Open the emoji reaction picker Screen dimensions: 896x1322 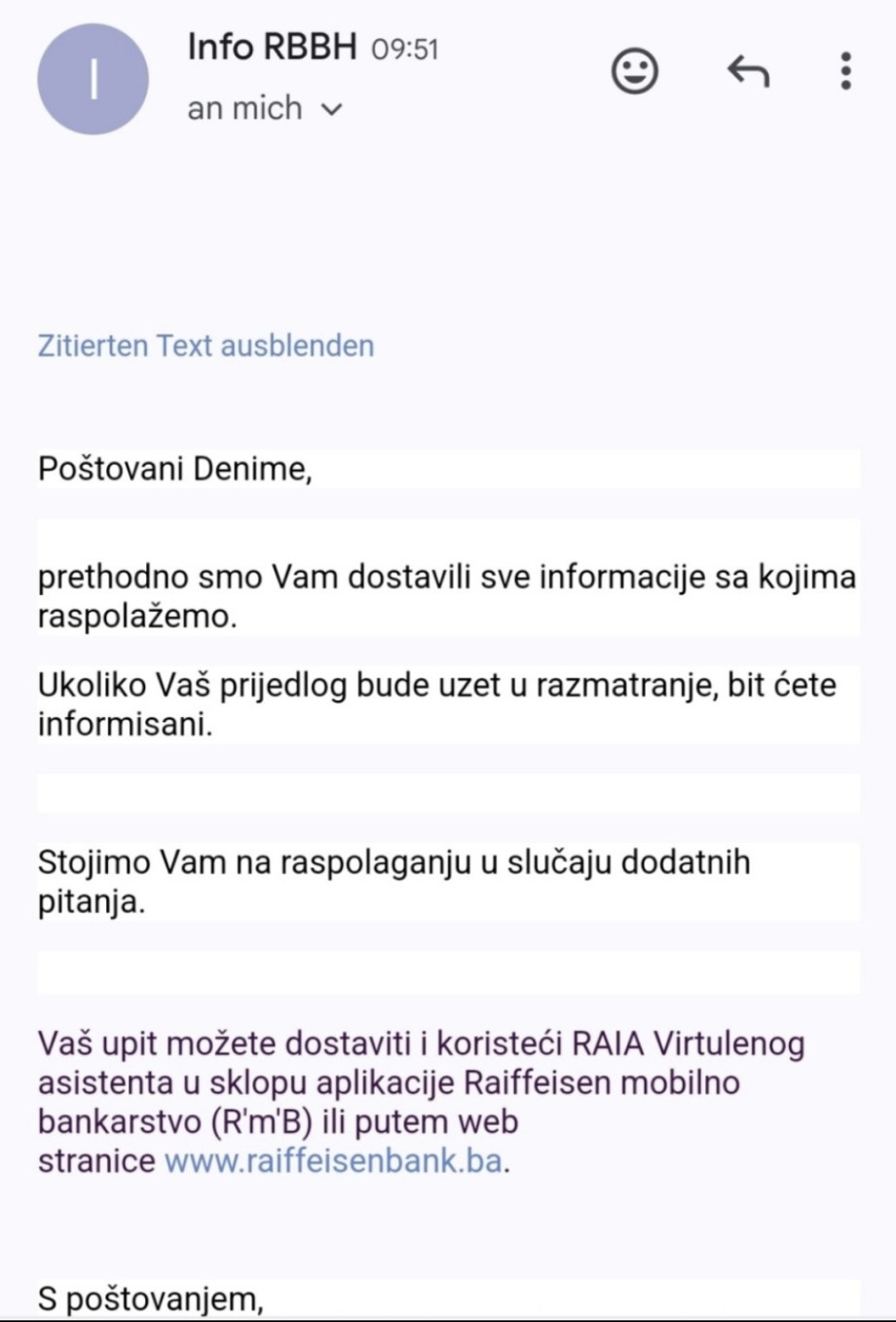tap(634, 71)
